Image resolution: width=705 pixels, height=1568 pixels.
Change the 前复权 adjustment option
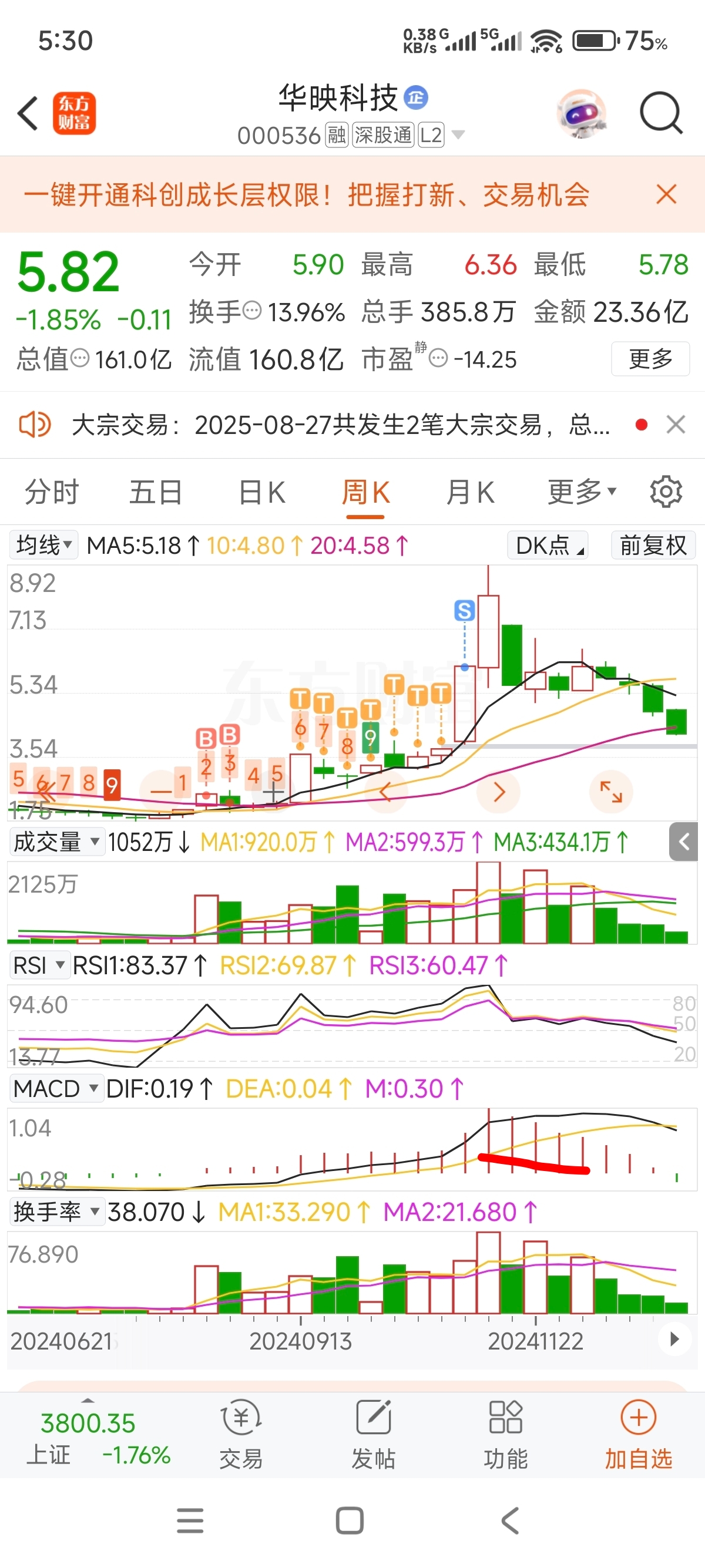653,545
